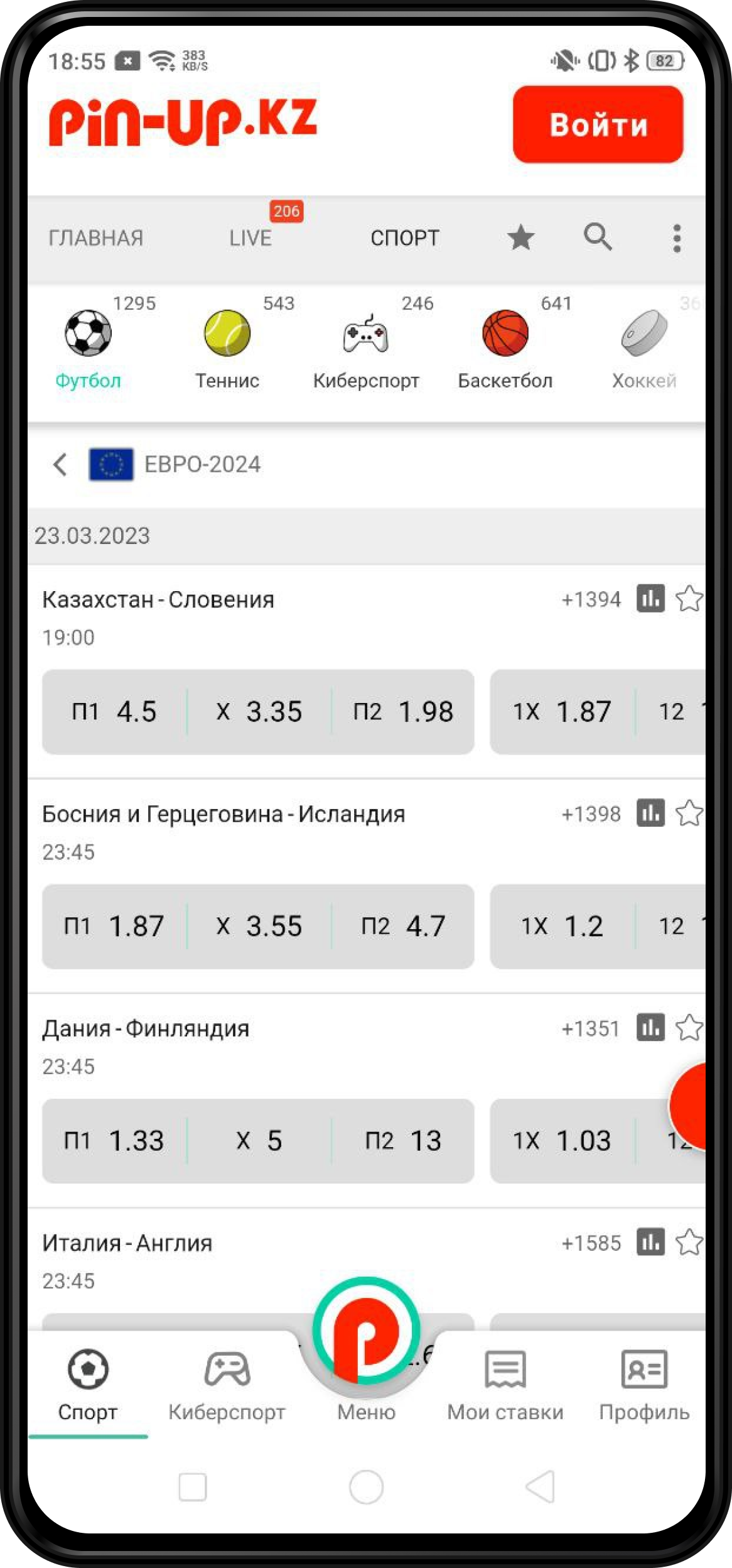Open the search magnifier icon

coord(598,237)
